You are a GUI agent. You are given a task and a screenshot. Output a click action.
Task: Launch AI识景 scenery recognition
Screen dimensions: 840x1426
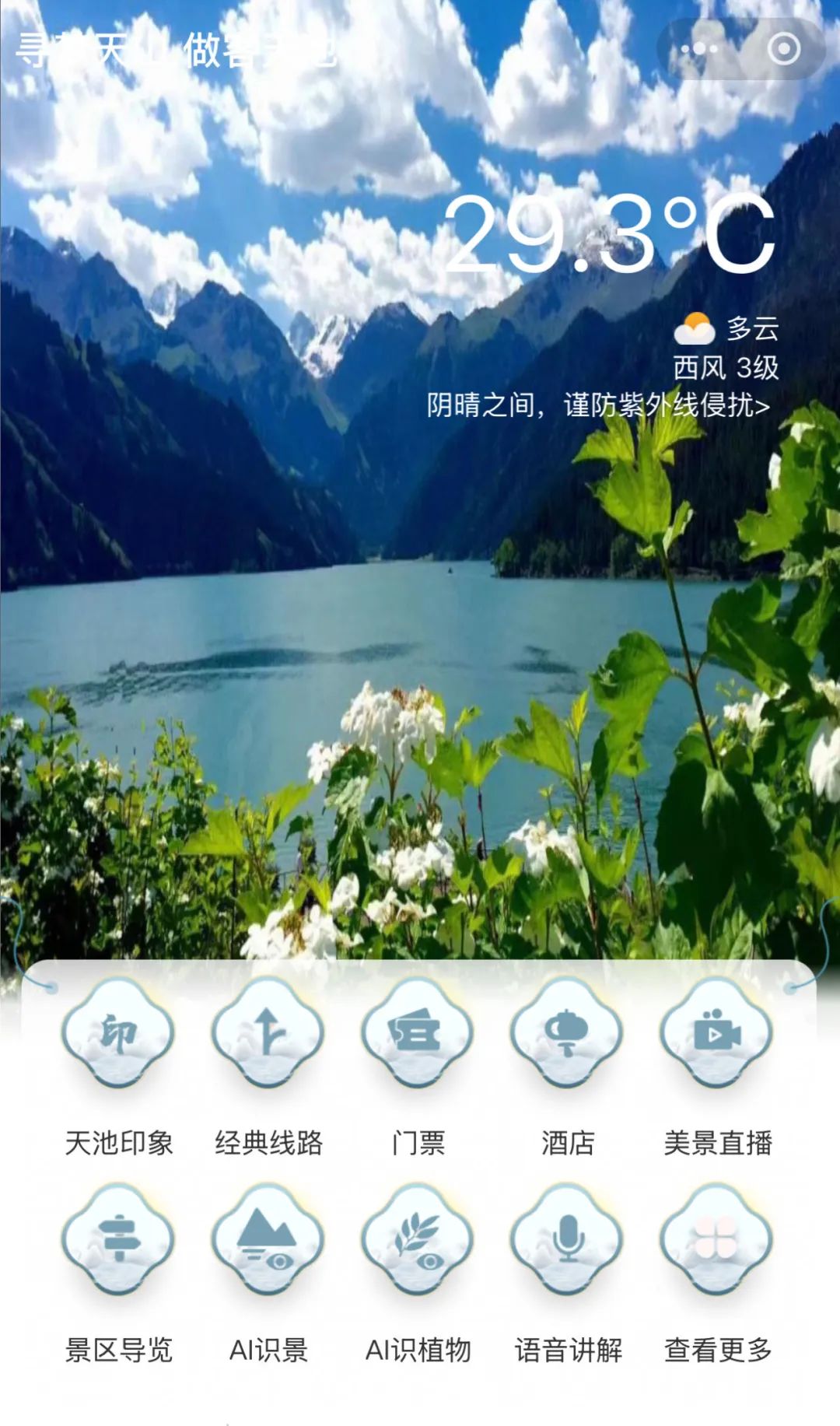click(268, 1239)
